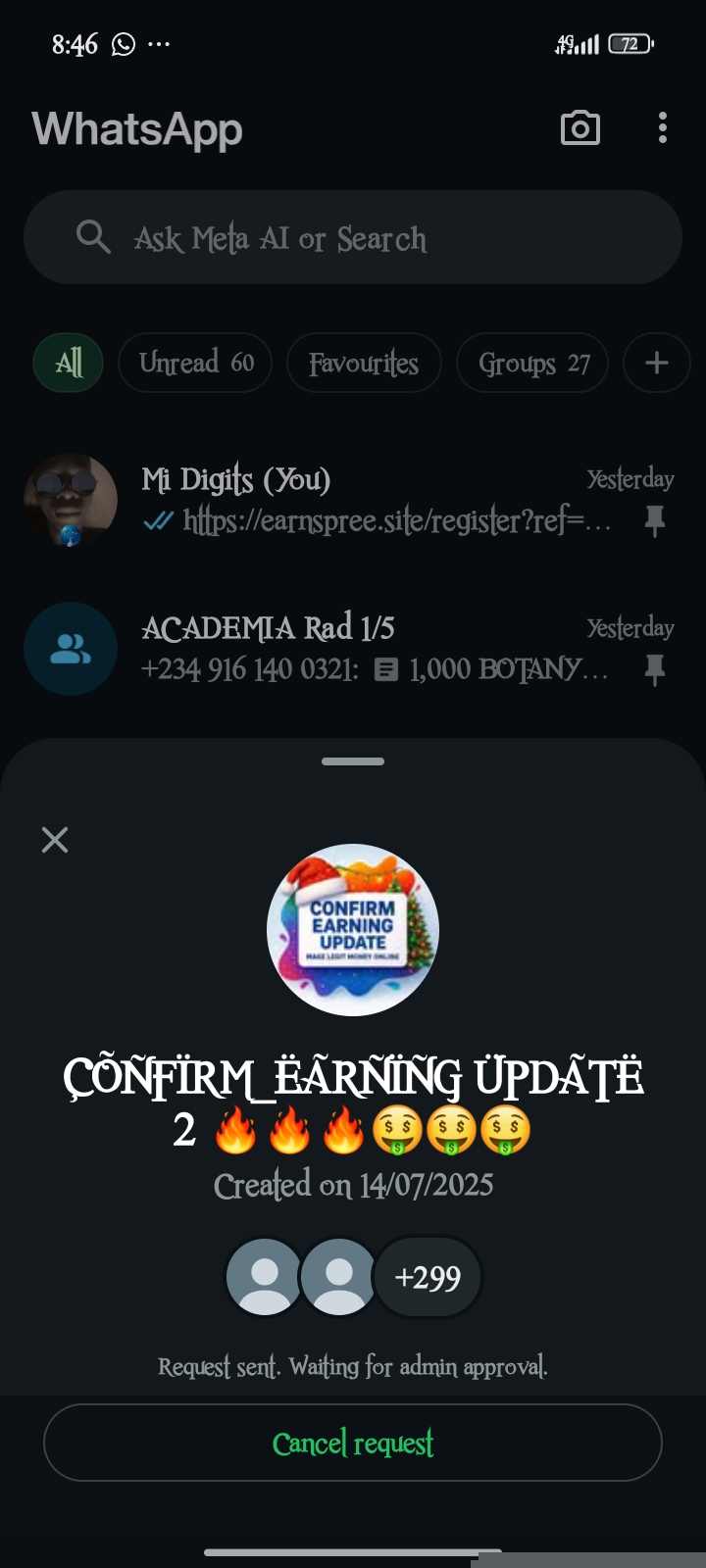Select the All chats filter
This screenshot has width=706, height=1568.
pos(69,363)
